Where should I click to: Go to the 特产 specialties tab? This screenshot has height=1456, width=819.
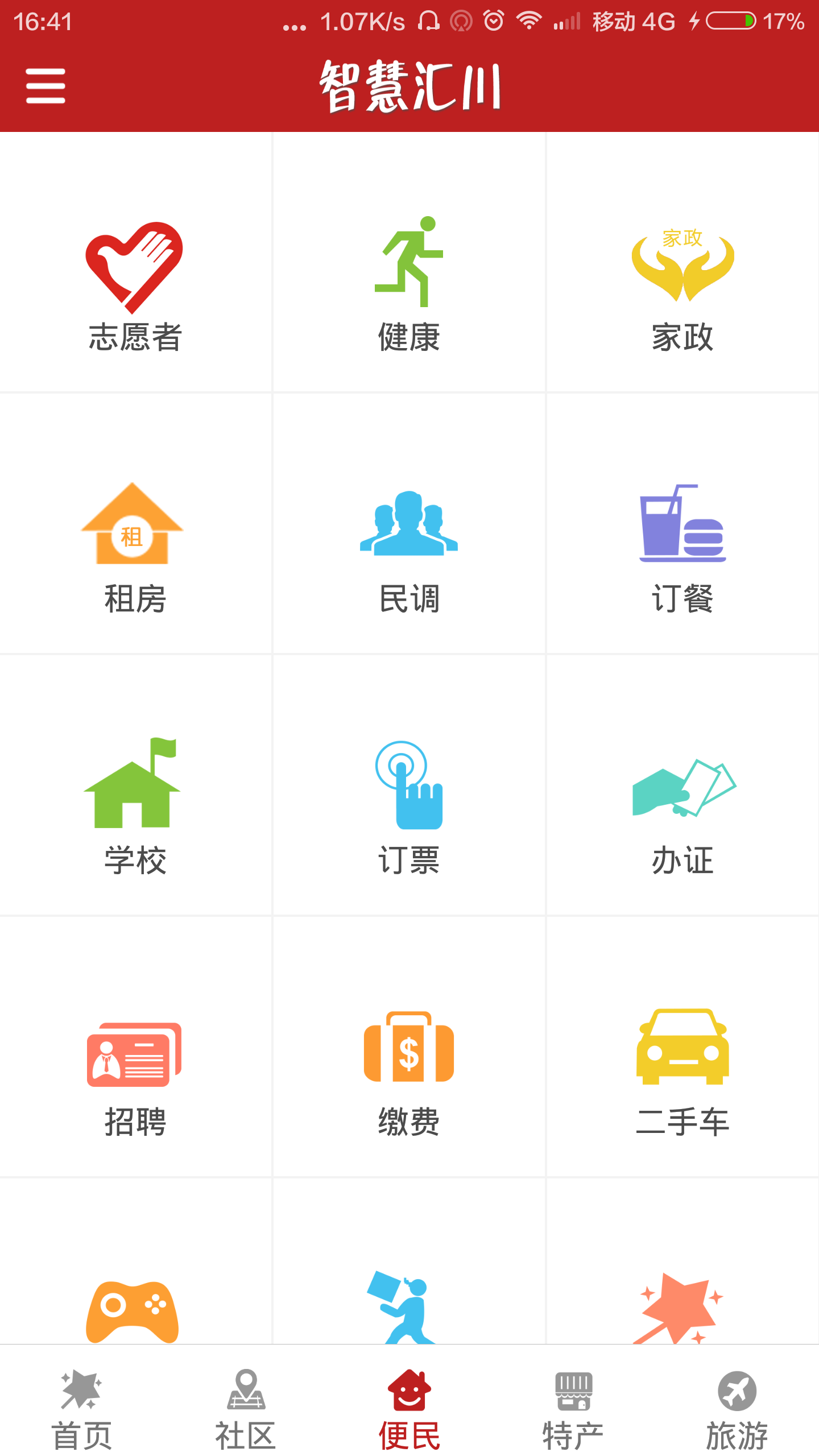pos(573,1409)
